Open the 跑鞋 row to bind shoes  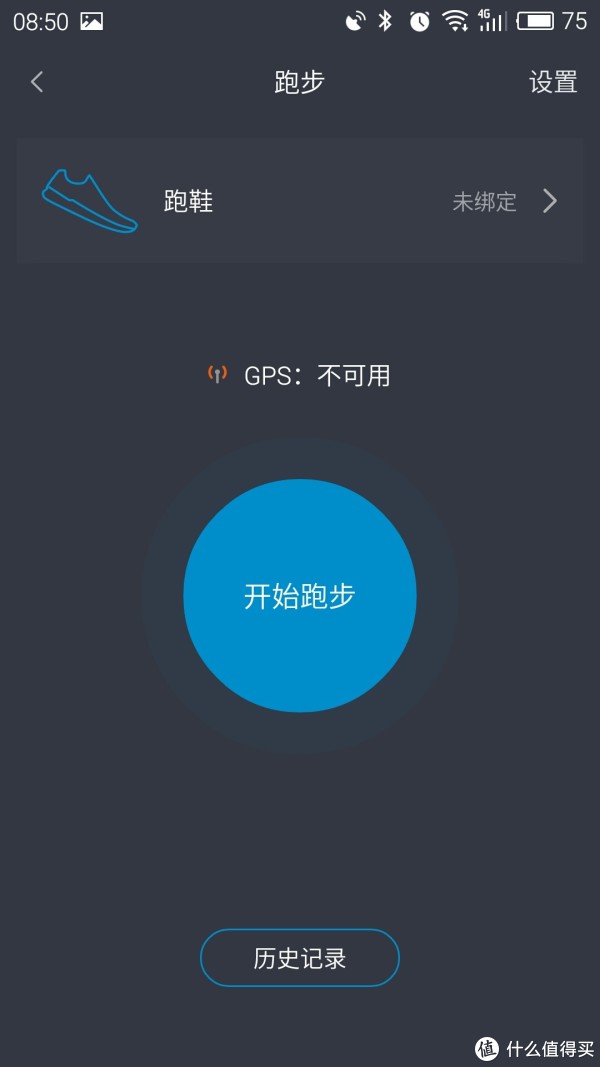point(300,201)
